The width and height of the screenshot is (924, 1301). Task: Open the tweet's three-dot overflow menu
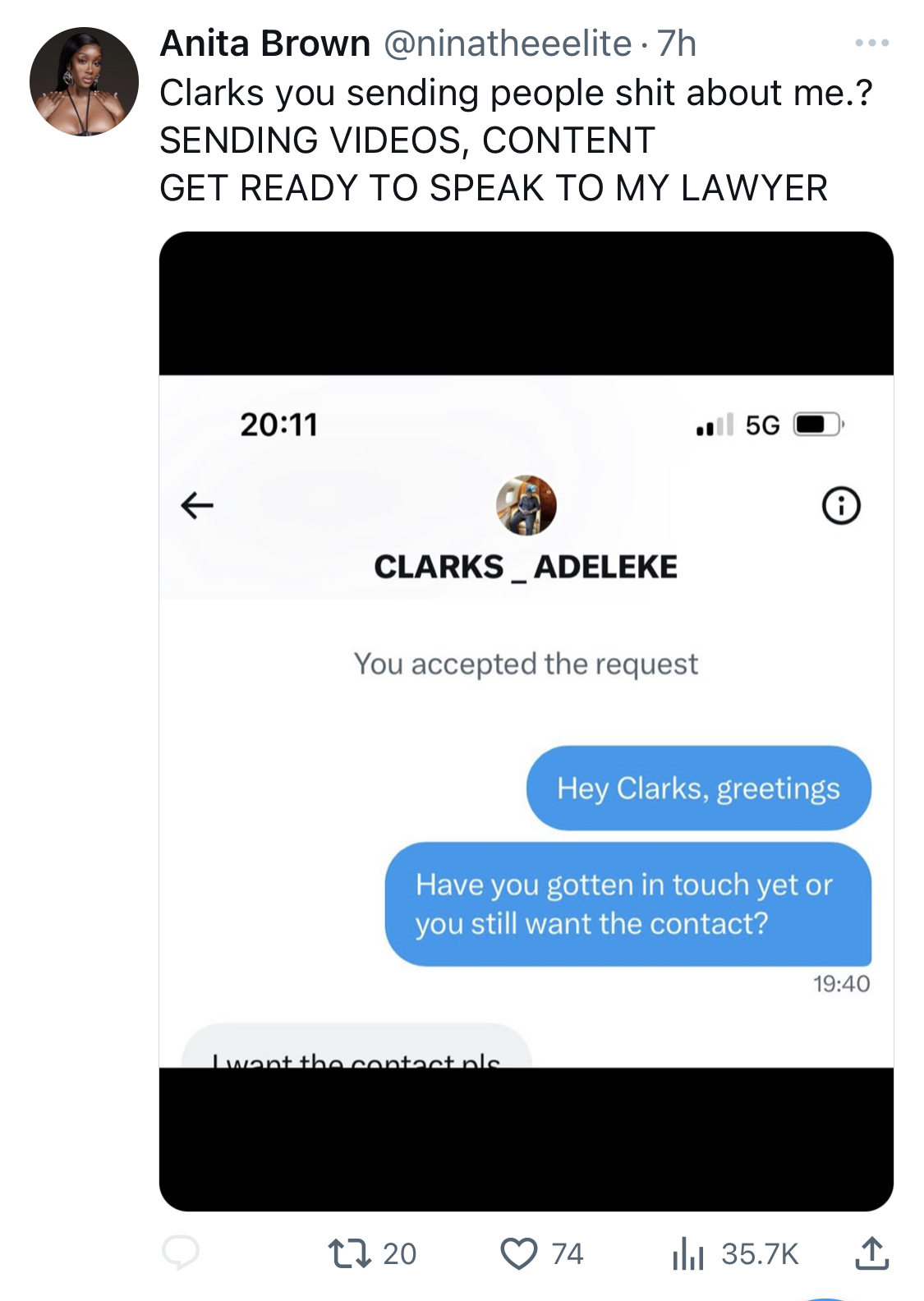click(x=871, y=43)
